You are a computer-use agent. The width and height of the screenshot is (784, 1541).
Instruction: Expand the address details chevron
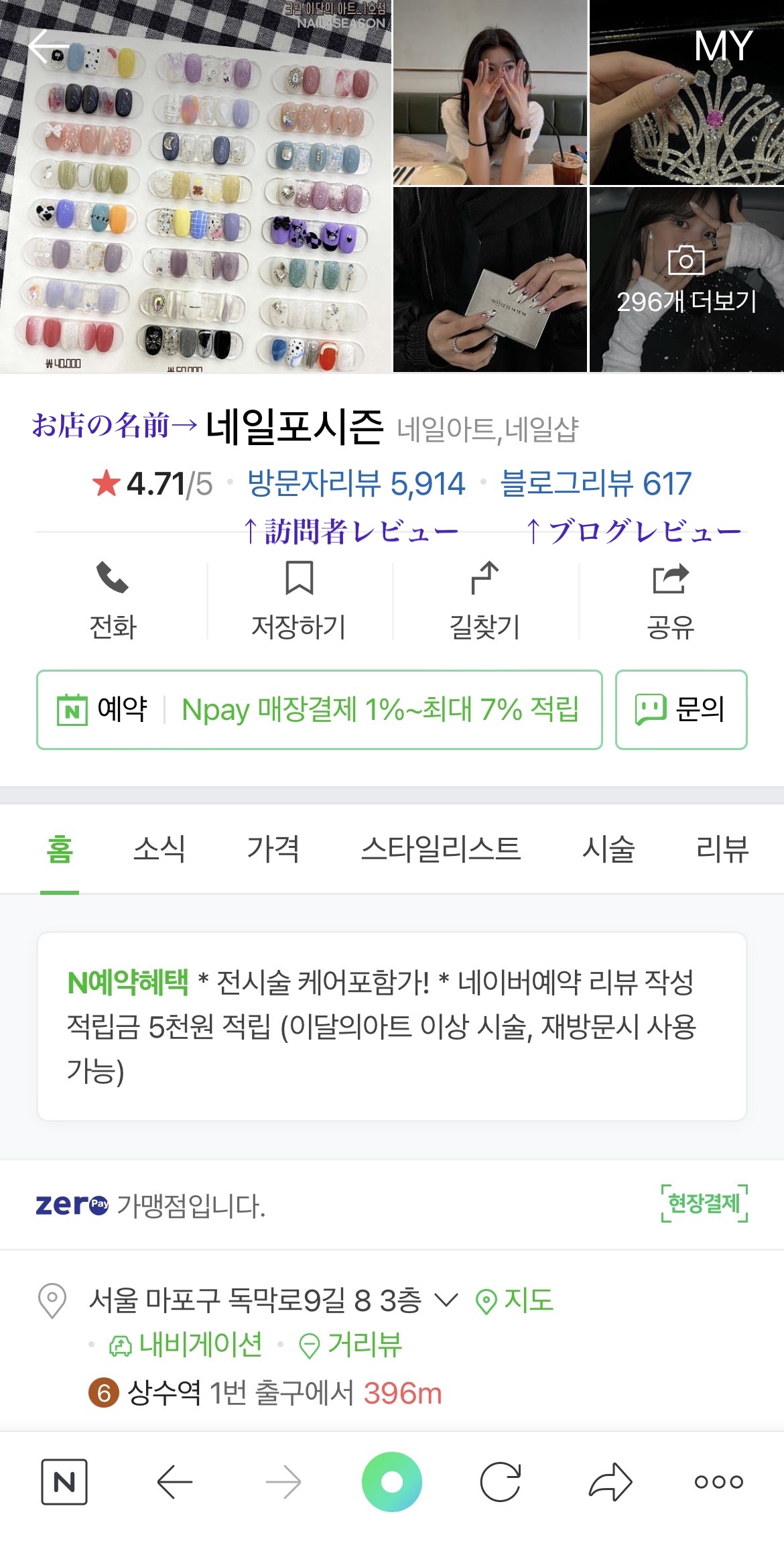(x=446, y=1300)
